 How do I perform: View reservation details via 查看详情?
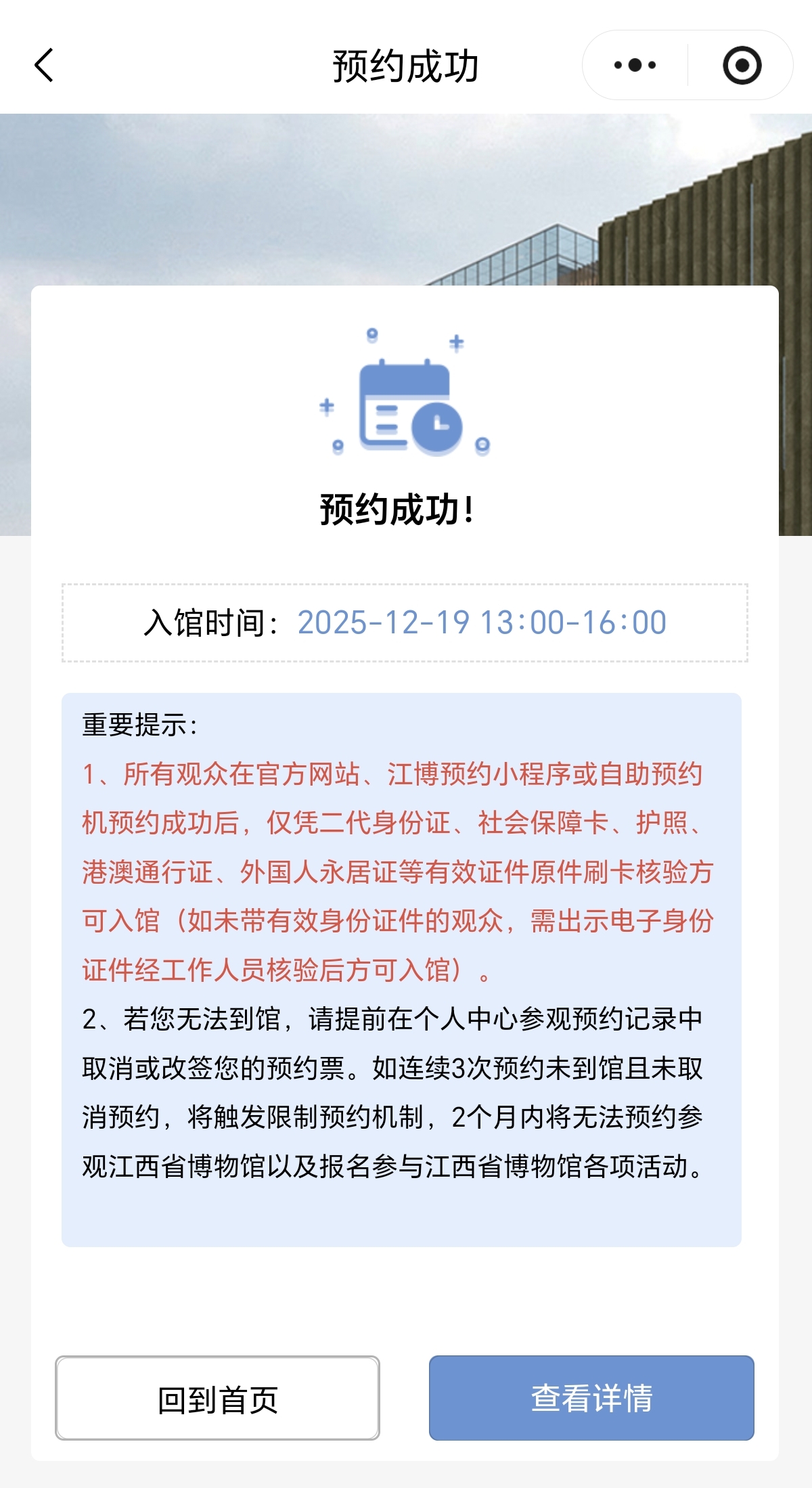591,1397
